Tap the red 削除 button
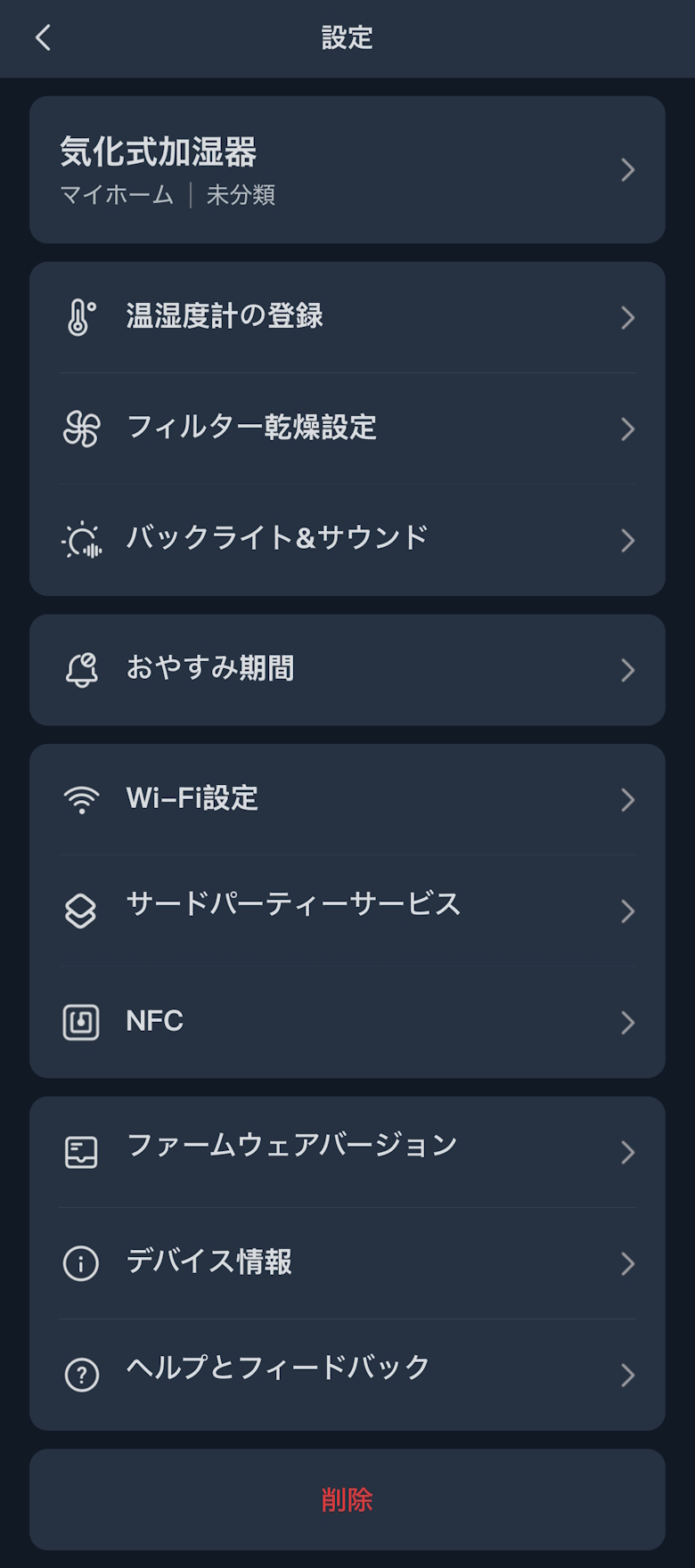The image size is (695, 1568). (347, 1499)
